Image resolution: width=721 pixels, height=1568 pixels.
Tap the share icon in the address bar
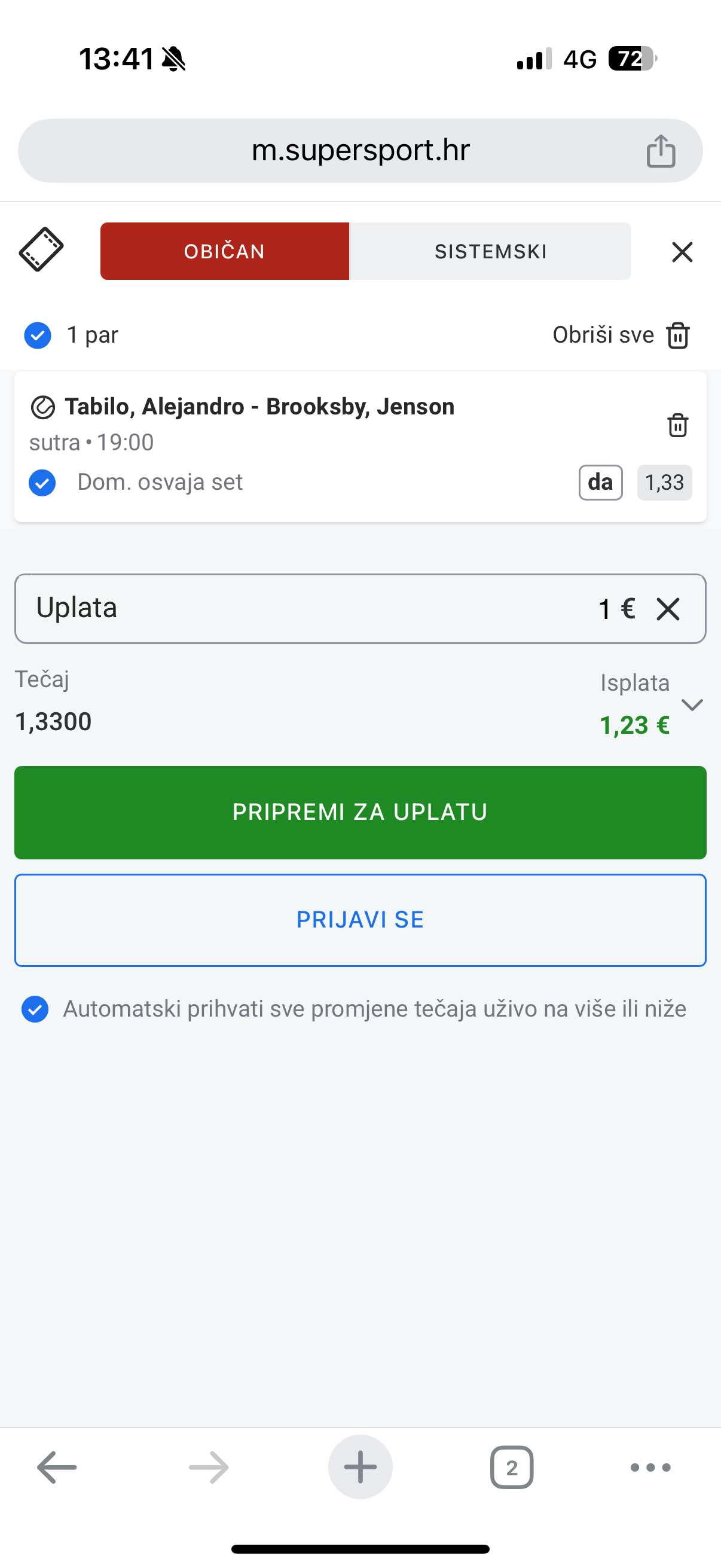pos(661,151)
